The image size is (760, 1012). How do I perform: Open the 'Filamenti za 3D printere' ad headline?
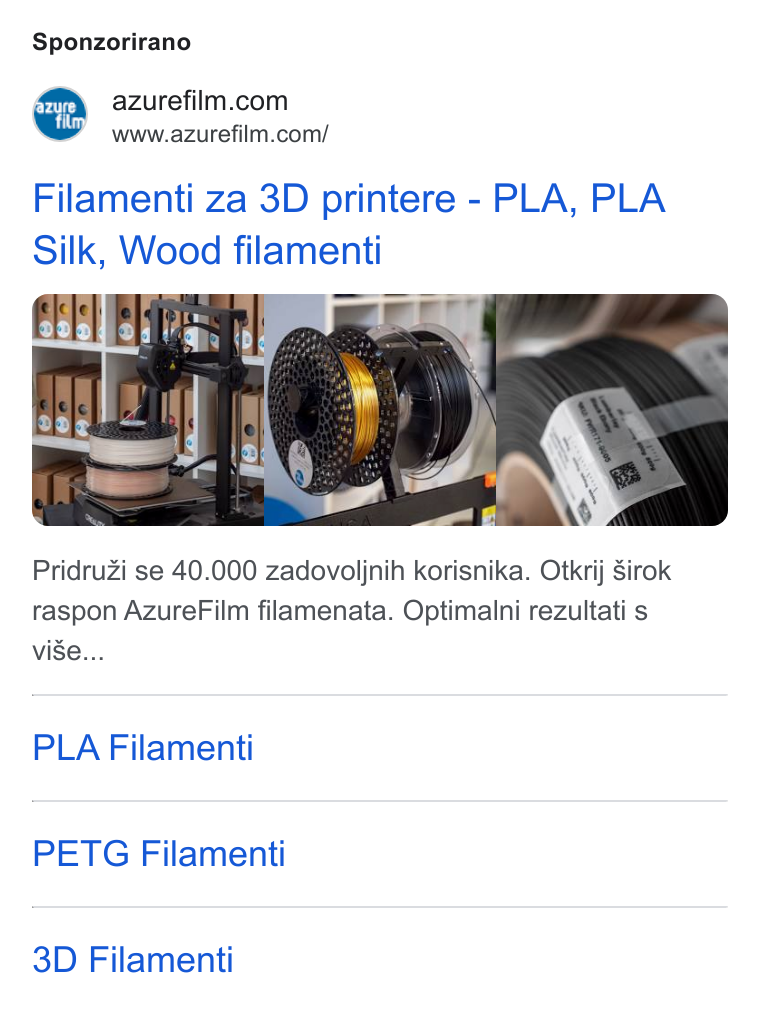[348, 224]
